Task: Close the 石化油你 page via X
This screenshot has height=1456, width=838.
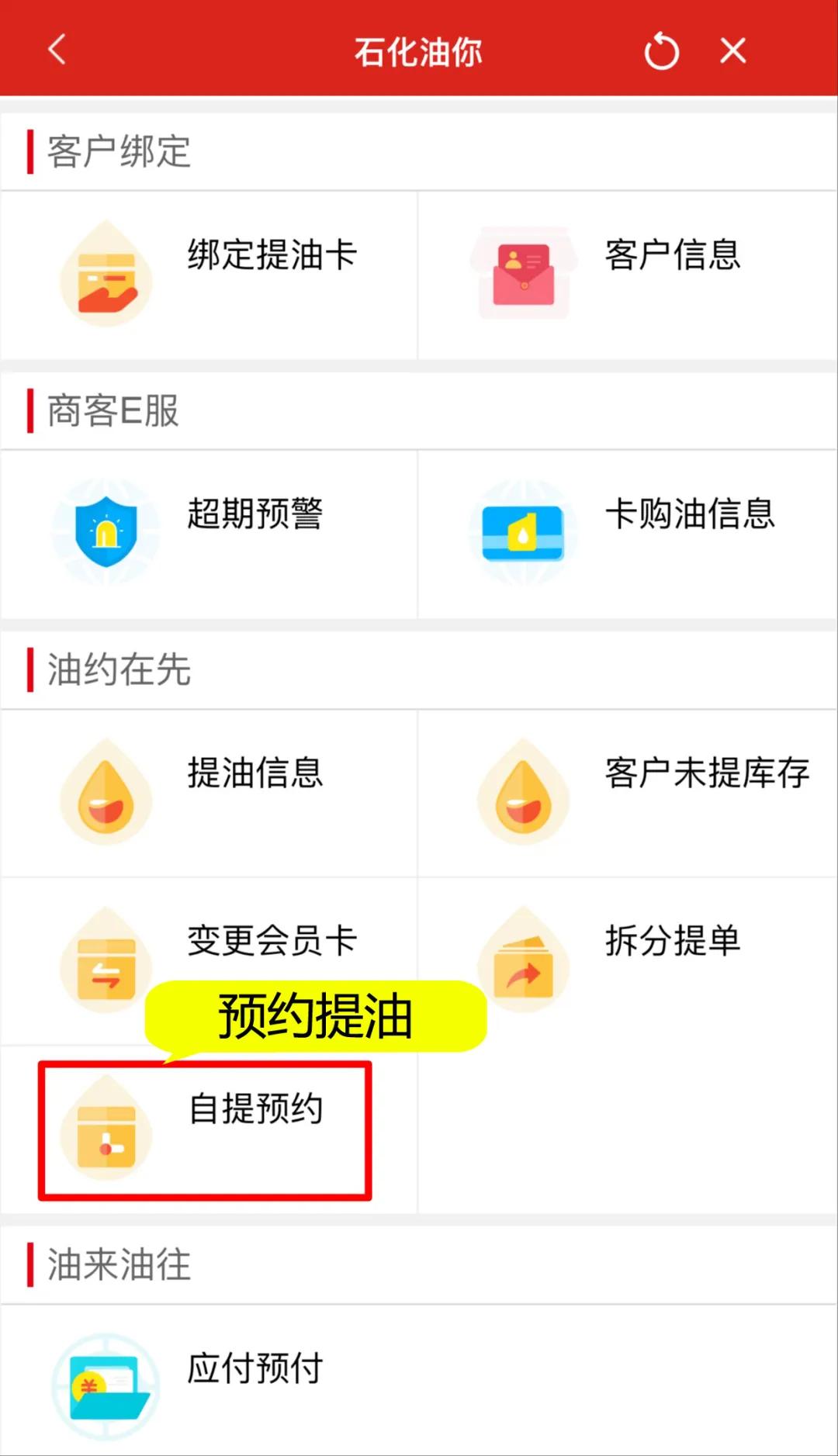Action: 732,51
